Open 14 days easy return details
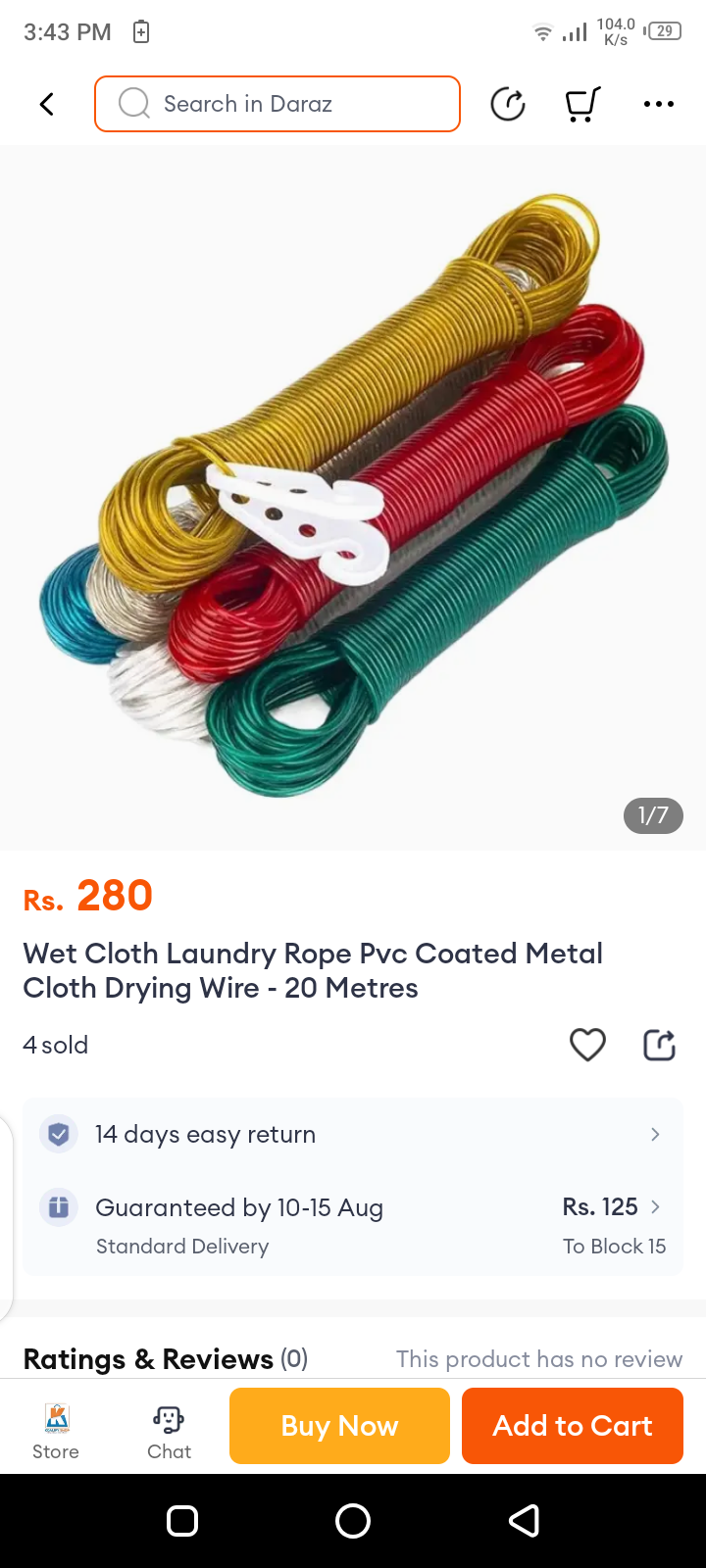This screenshot has width=706, height=1568. (353, 1134)
